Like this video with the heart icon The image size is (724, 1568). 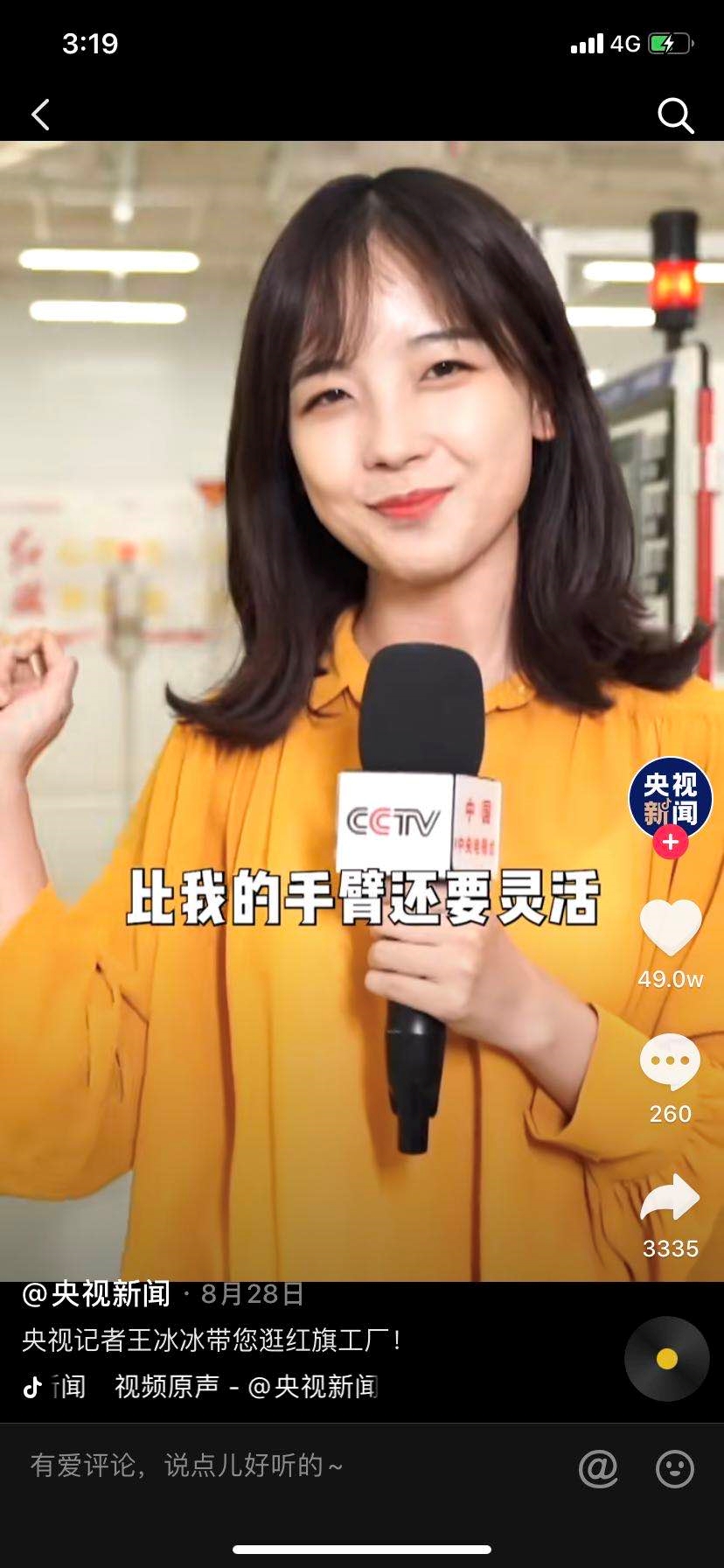[670, 927]
